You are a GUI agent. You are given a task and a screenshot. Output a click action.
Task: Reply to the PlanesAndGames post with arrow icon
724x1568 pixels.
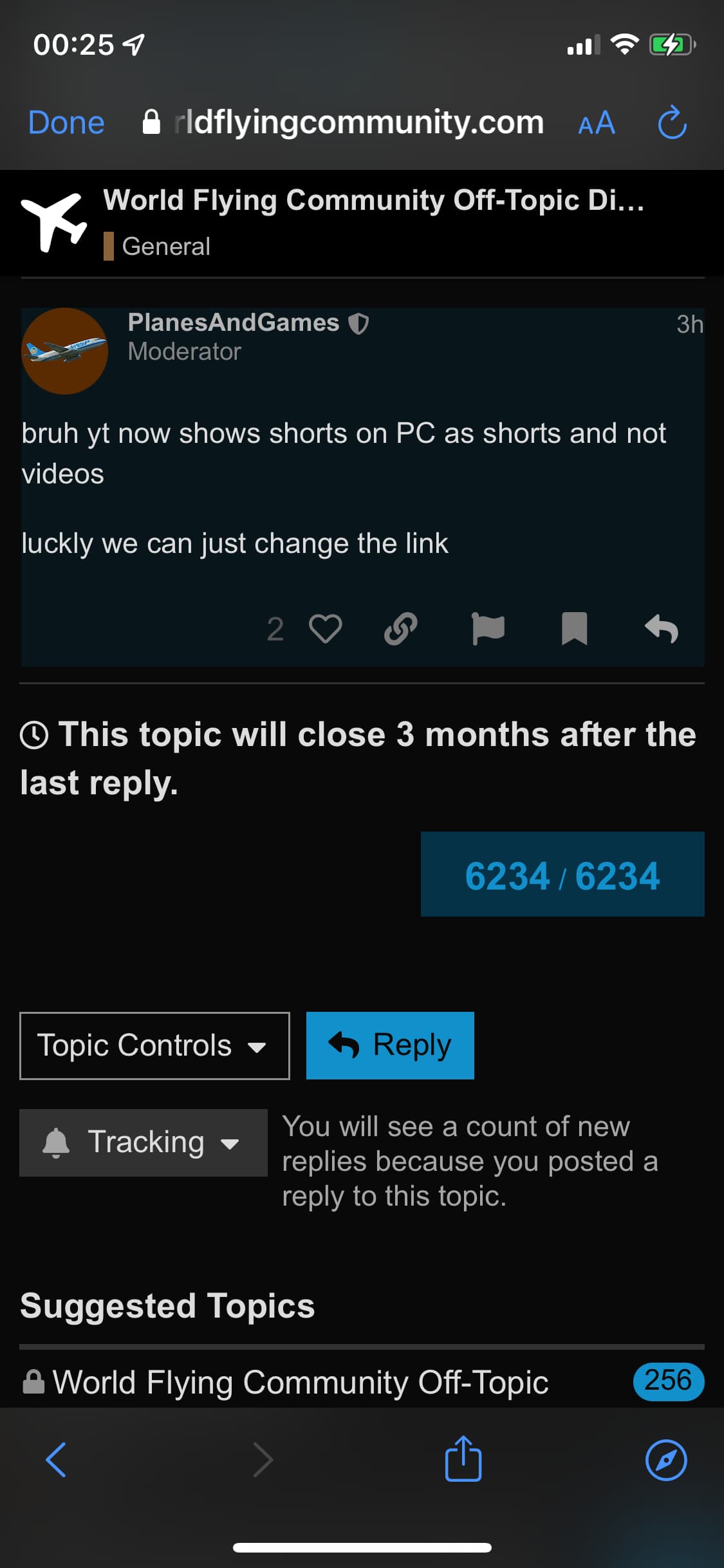(662, 629)
